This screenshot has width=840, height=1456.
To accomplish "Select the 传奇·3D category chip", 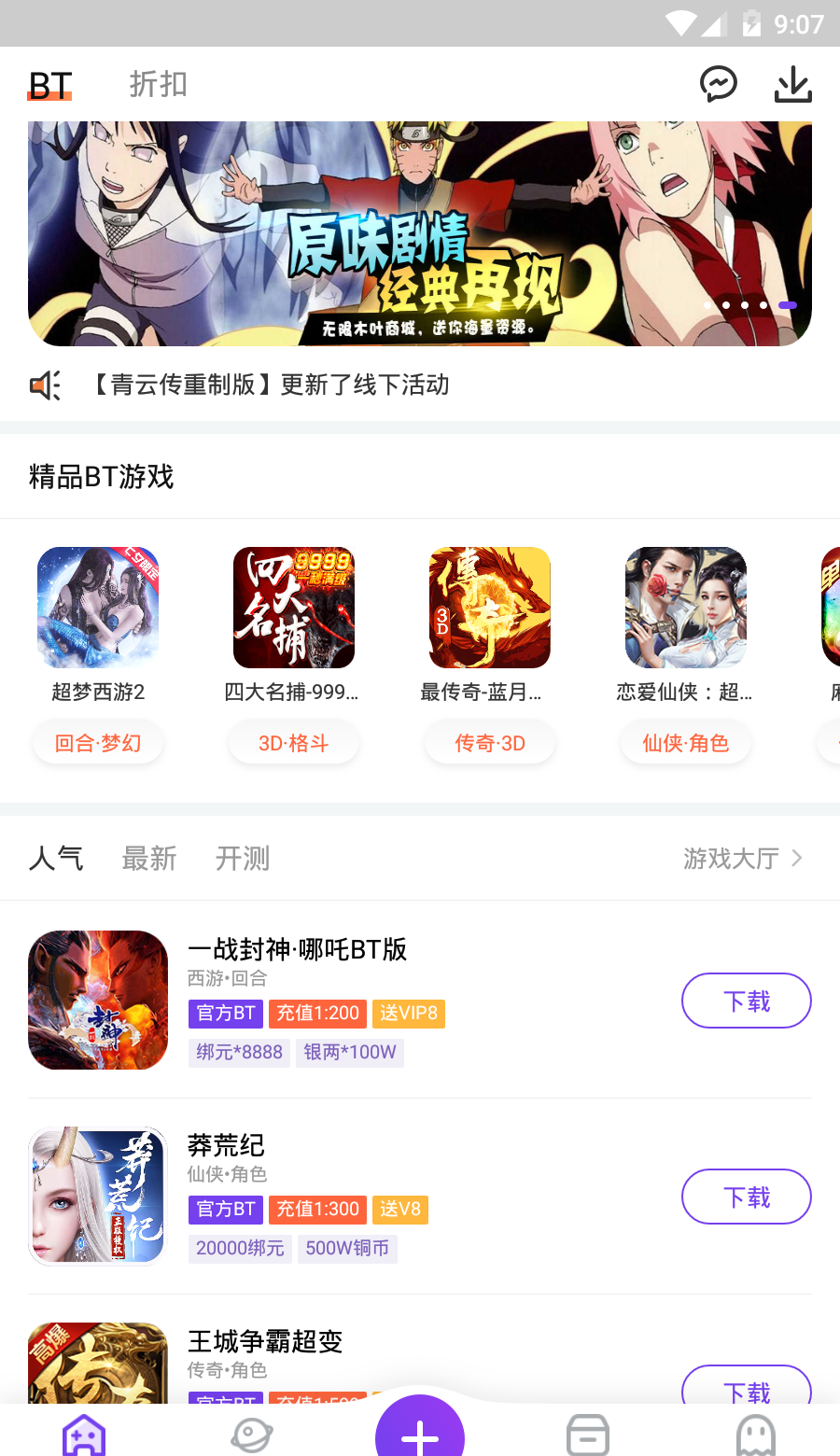I will pyautogui.click(x=490, y=743).
